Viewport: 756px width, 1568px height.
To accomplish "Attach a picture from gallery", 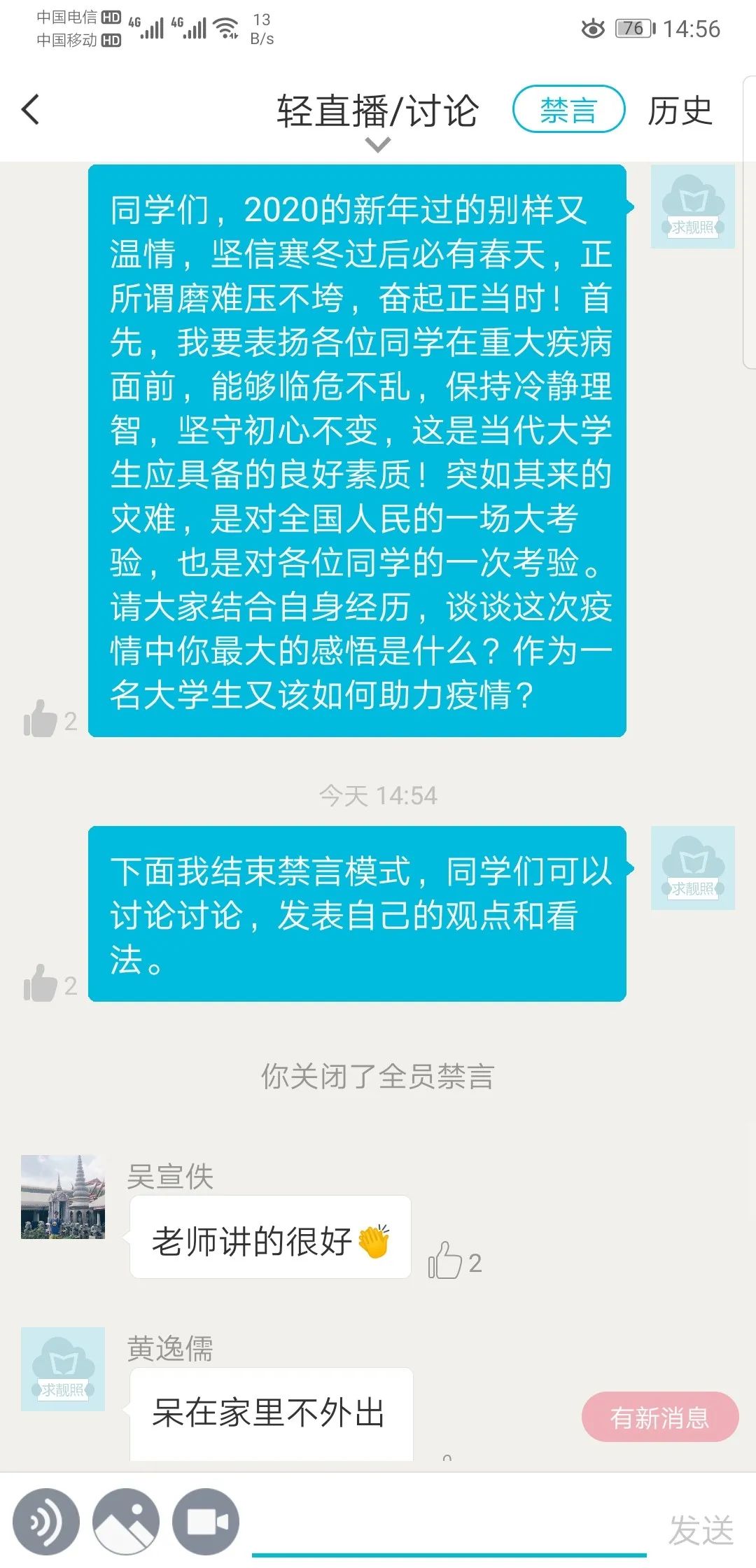I will pos(127,1521).
